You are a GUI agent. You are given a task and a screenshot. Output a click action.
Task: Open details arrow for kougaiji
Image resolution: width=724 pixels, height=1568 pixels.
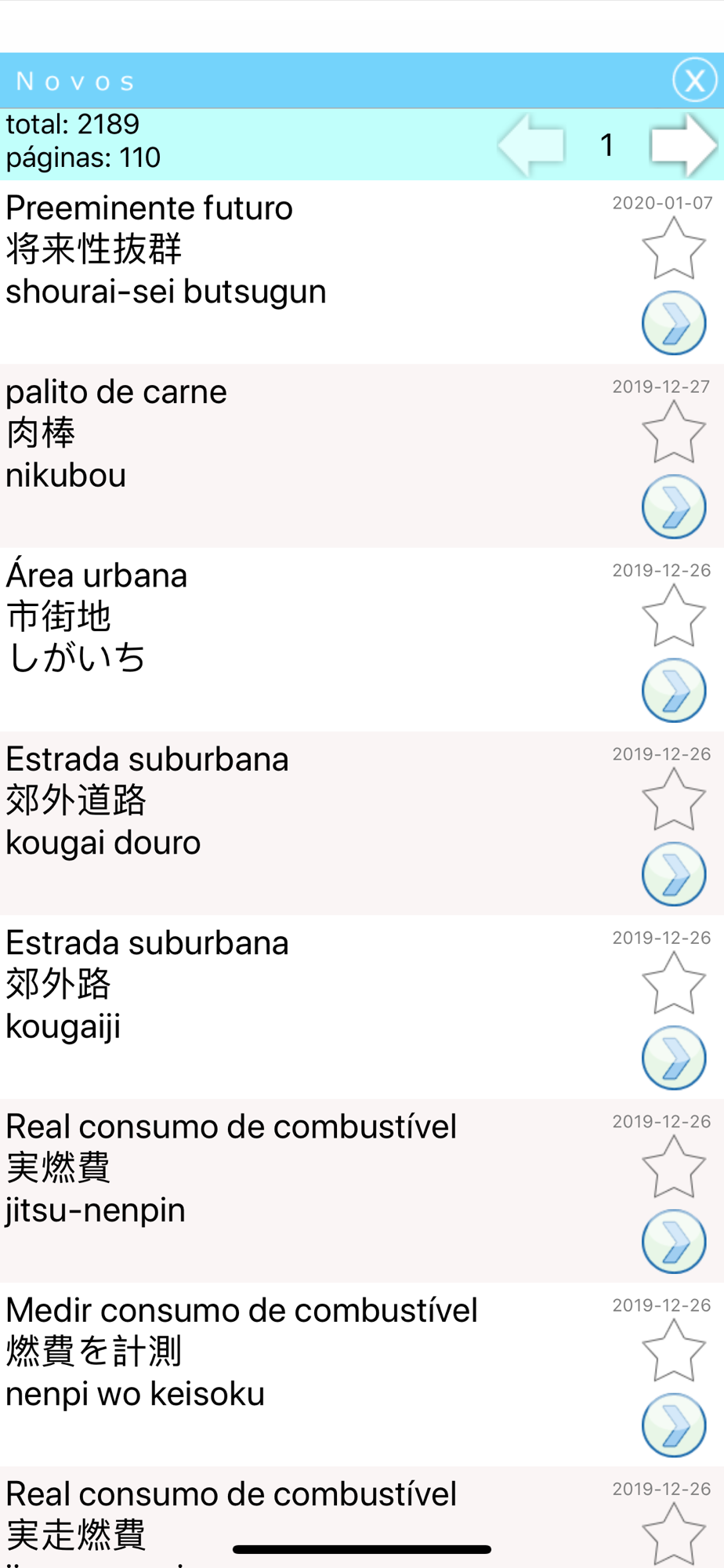(x=674, y=1057)
